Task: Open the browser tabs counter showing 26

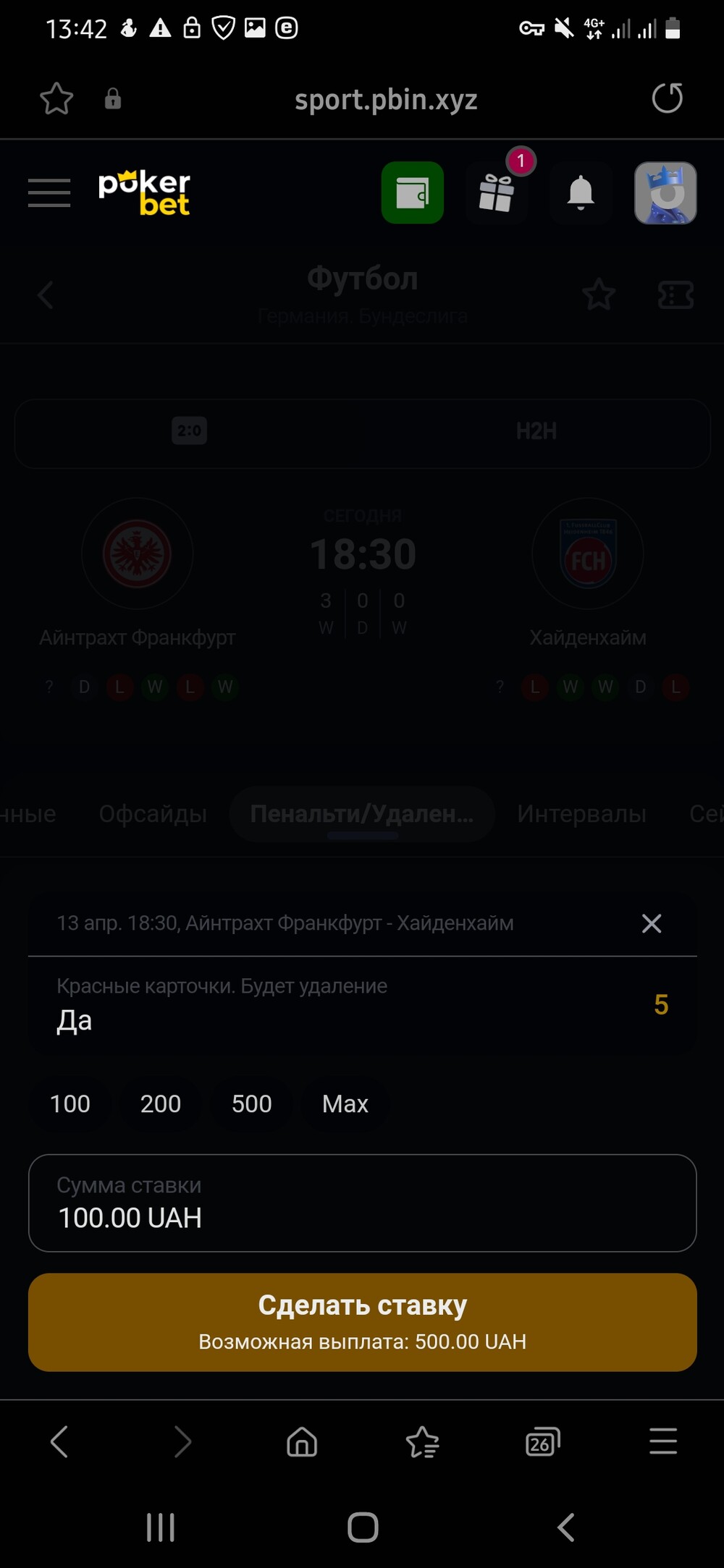Action: point(542,1441)
